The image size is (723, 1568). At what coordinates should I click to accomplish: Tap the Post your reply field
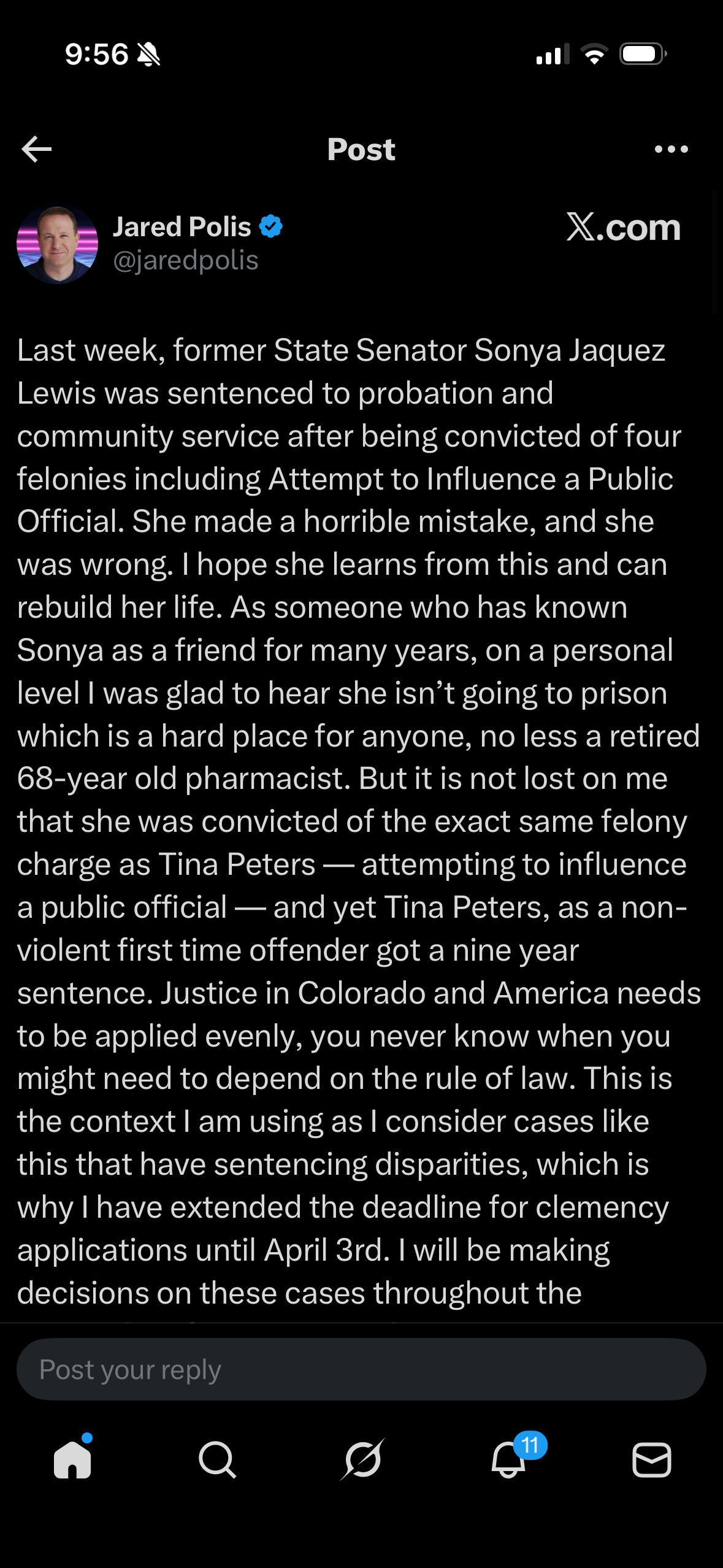tap(361, 1370)
